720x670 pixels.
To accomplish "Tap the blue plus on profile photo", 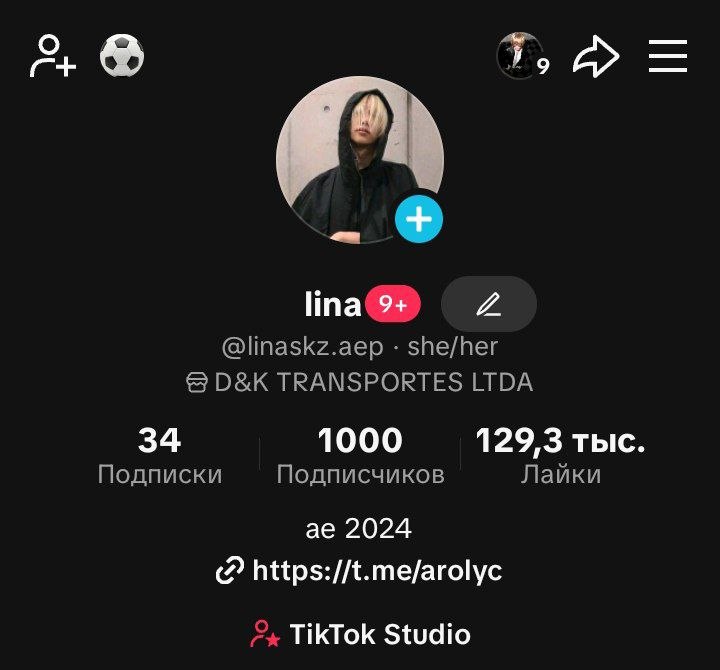I will coord(419,219).
